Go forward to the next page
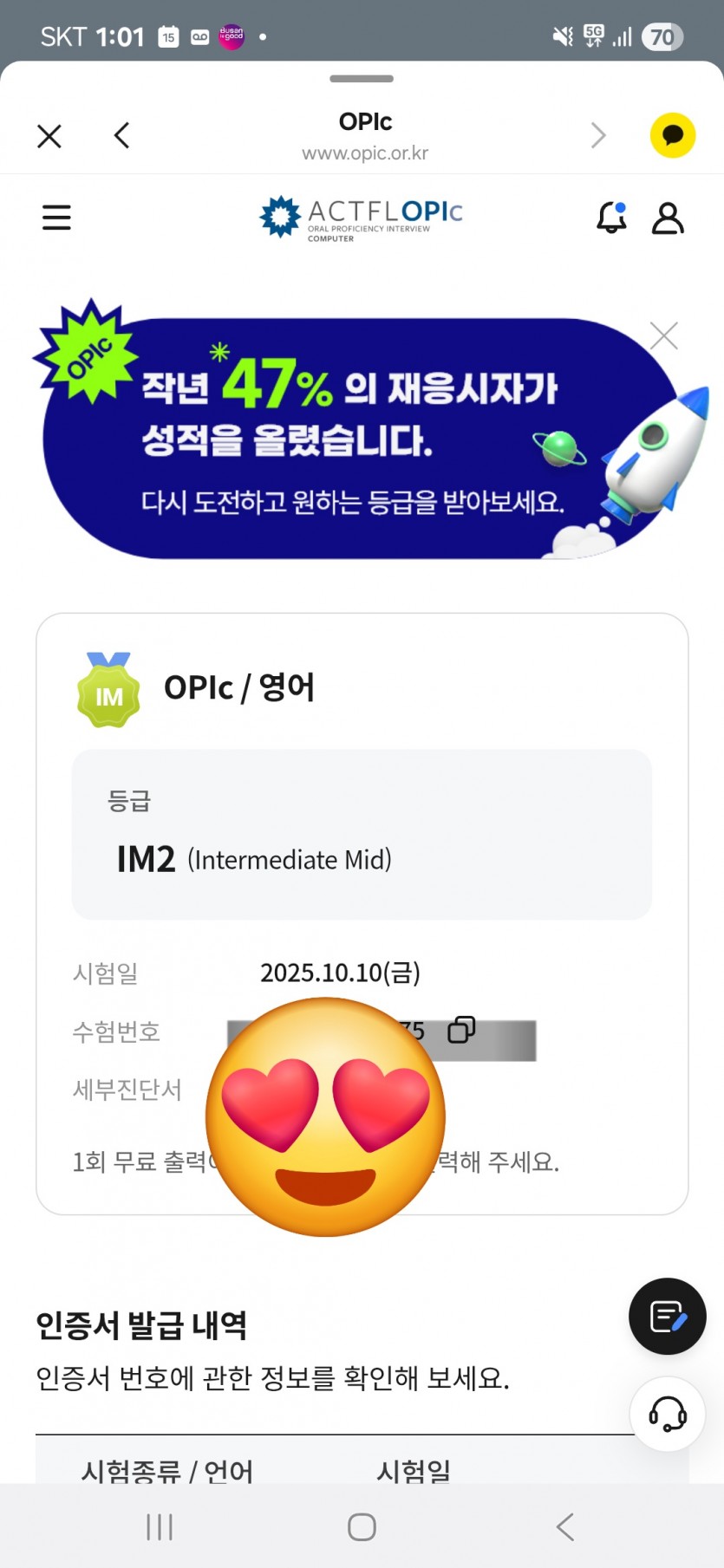Screen dimensions: 724x1568 click(598, 135)
